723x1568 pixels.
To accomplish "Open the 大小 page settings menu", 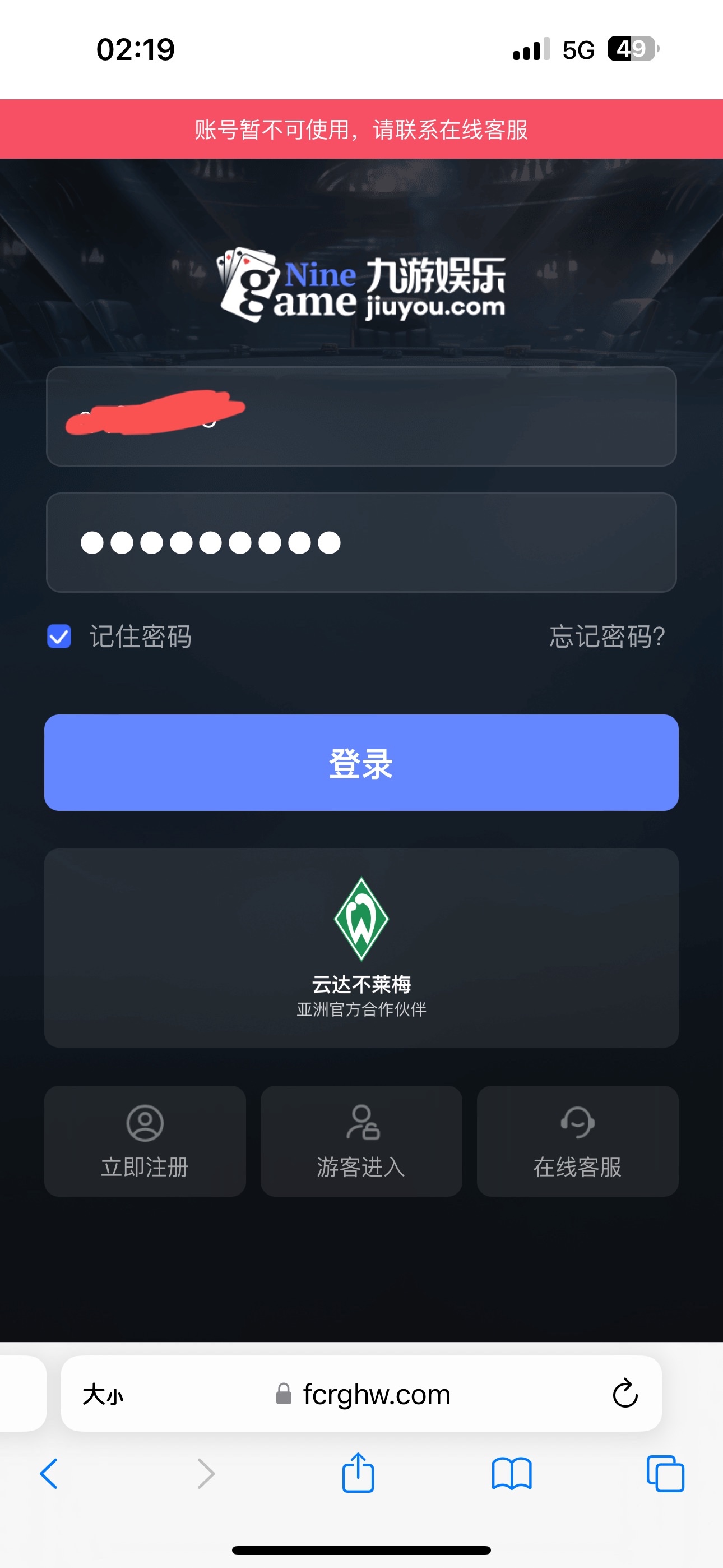I will (x=103, y=1394).
